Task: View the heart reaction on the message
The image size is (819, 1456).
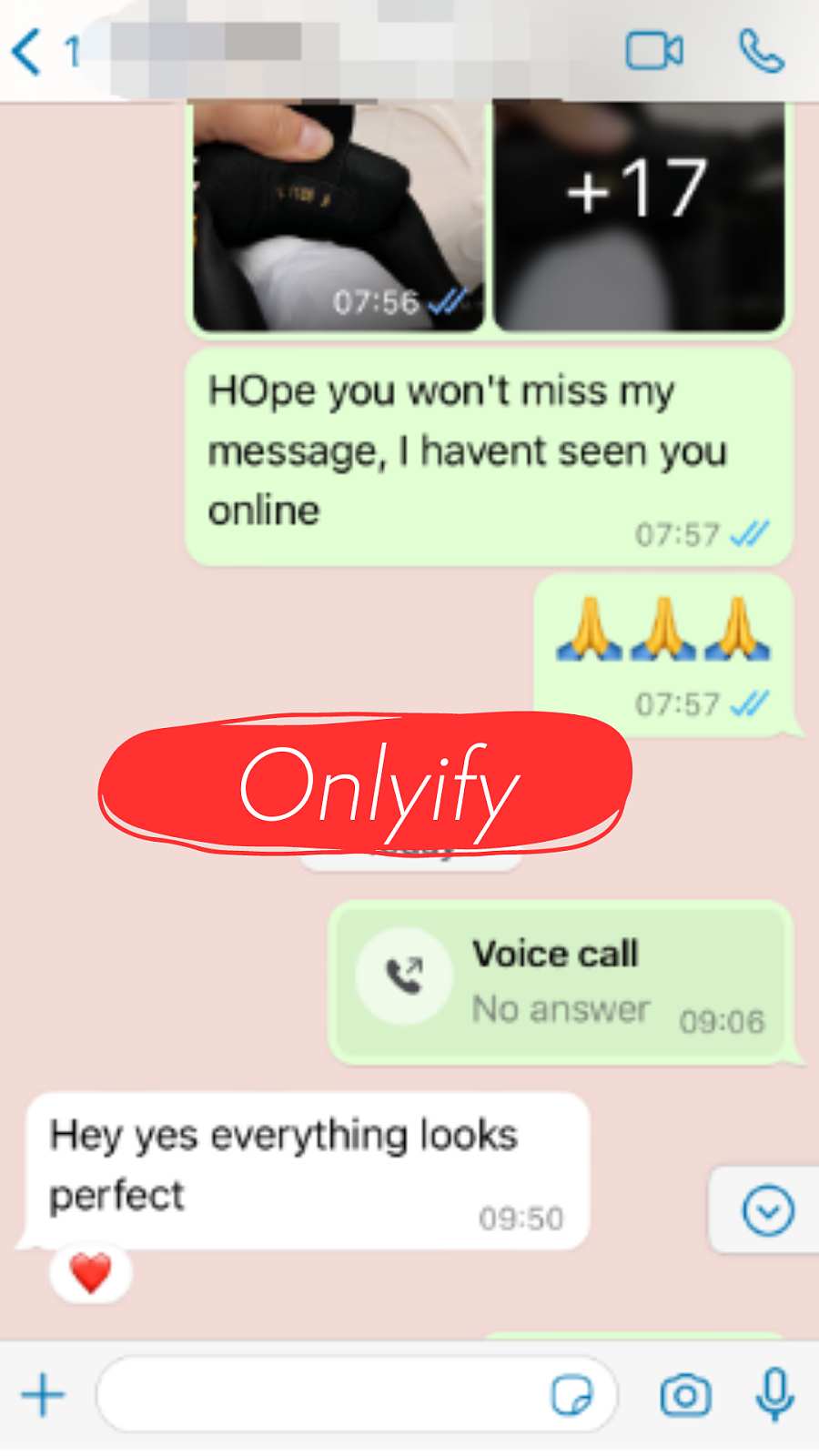Action: (91, 1272)
